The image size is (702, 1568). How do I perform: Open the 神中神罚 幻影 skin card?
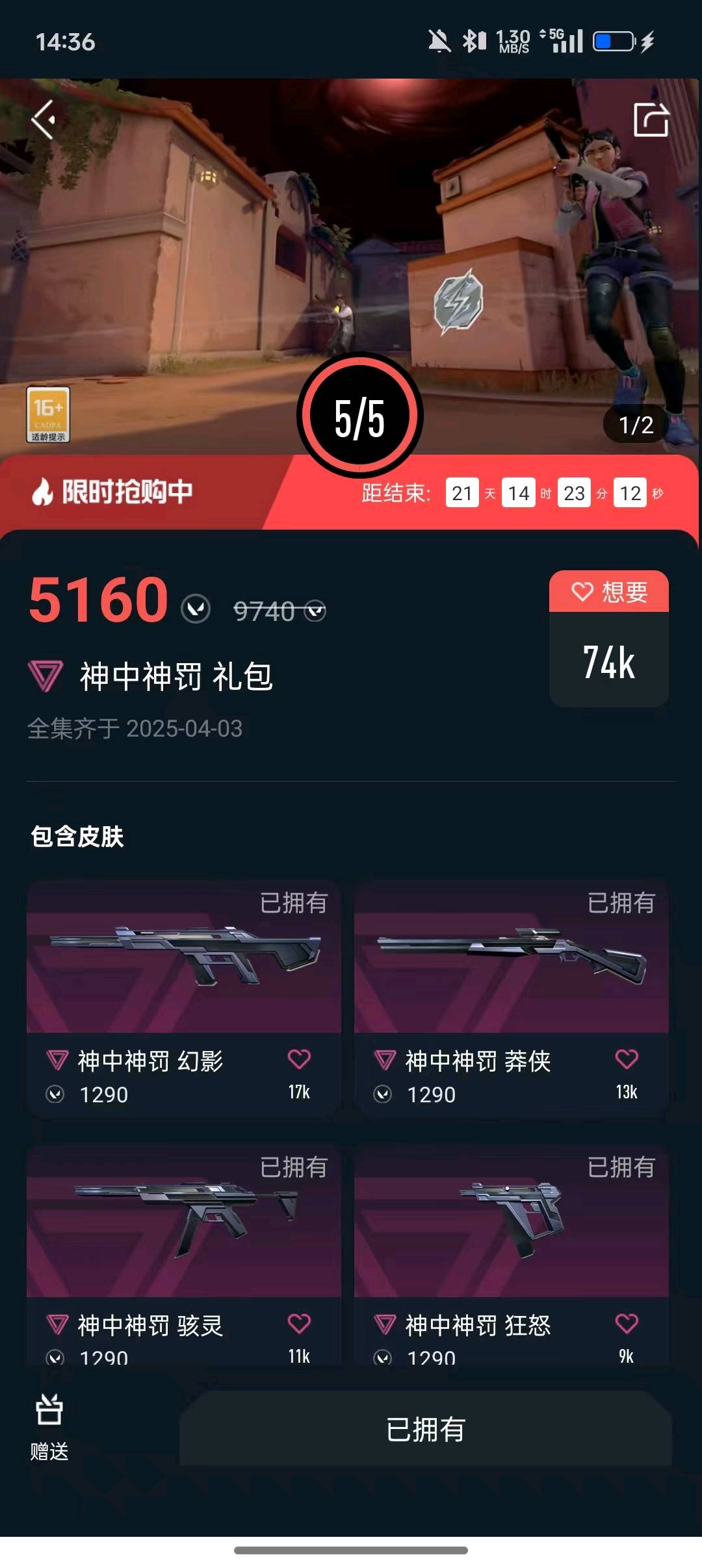point(184,999)
